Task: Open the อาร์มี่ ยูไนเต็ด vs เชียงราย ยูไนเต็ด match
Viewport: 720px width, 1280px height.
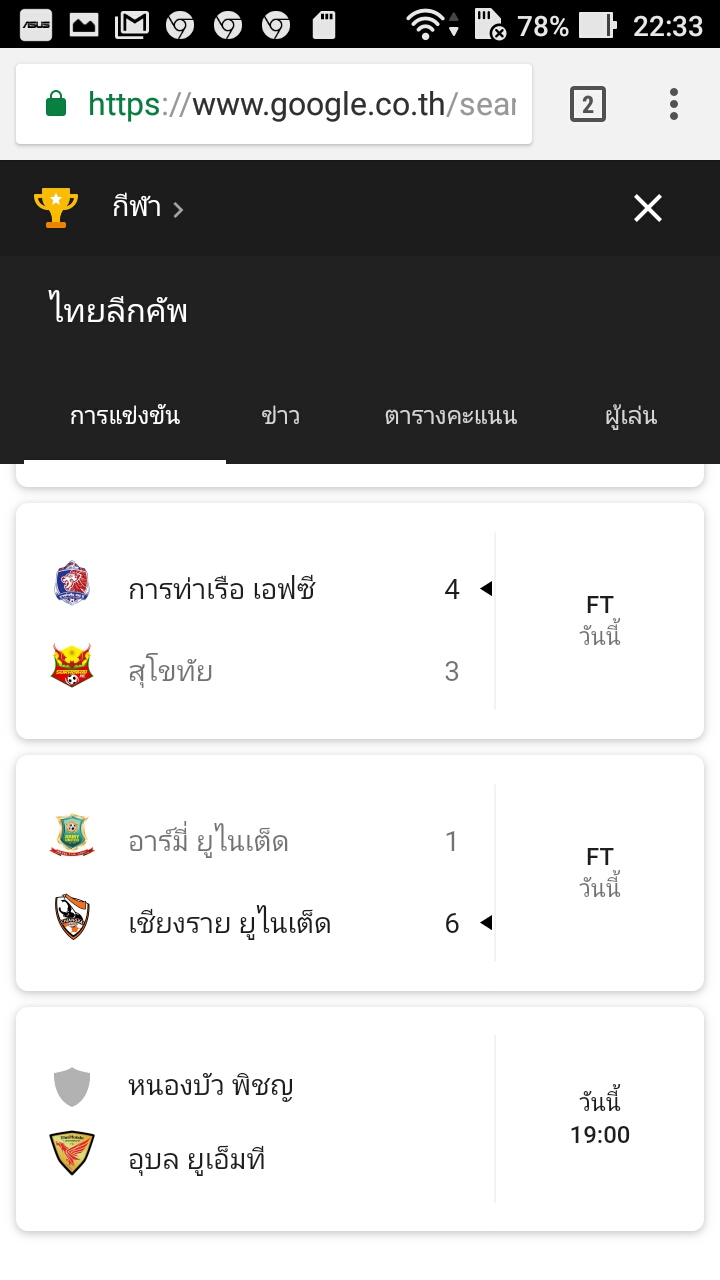Action: pyautogui.click(x=360, y=873)
